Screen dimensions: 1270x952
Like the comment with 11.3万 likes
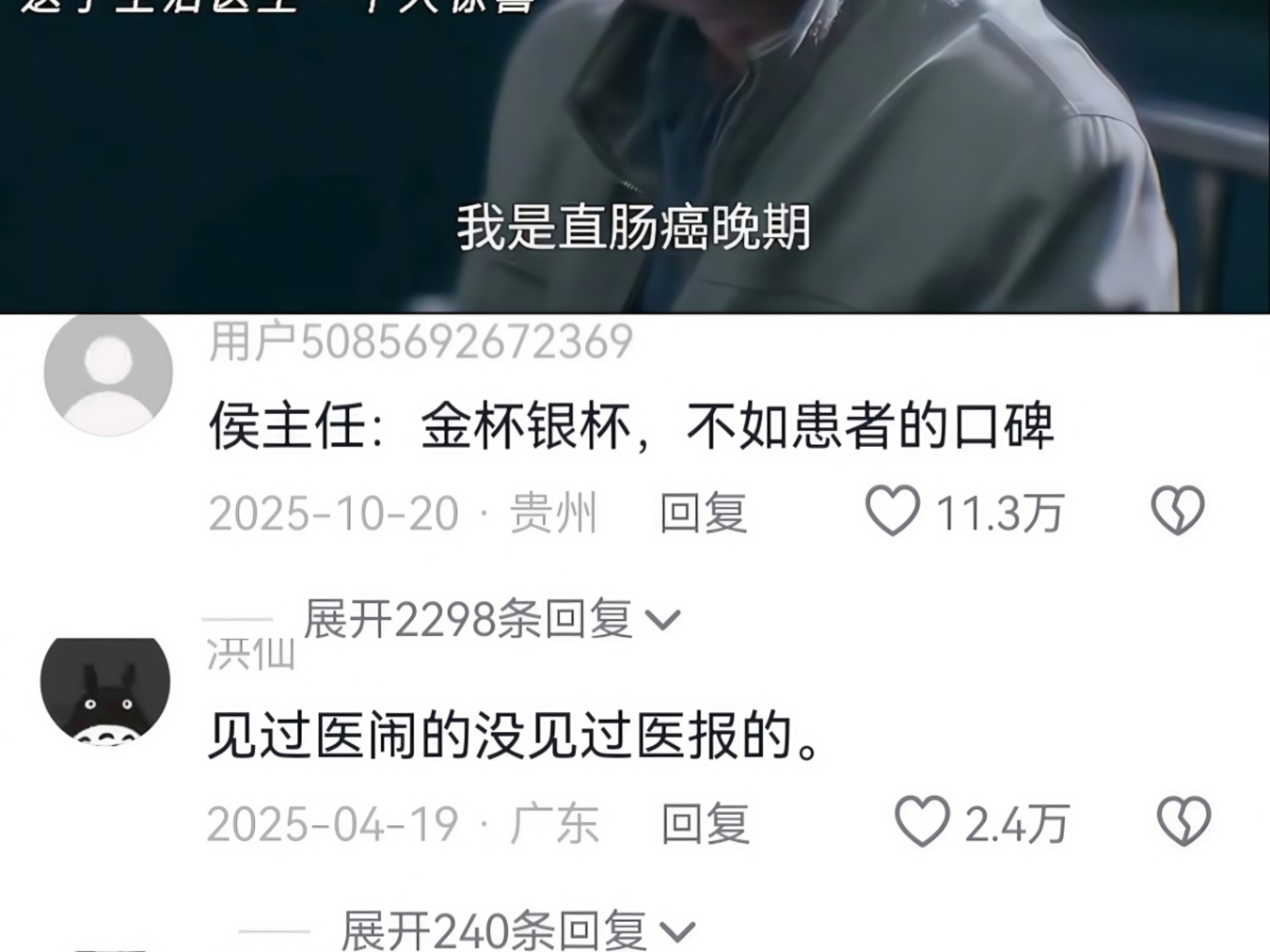[x=893, y=511]
